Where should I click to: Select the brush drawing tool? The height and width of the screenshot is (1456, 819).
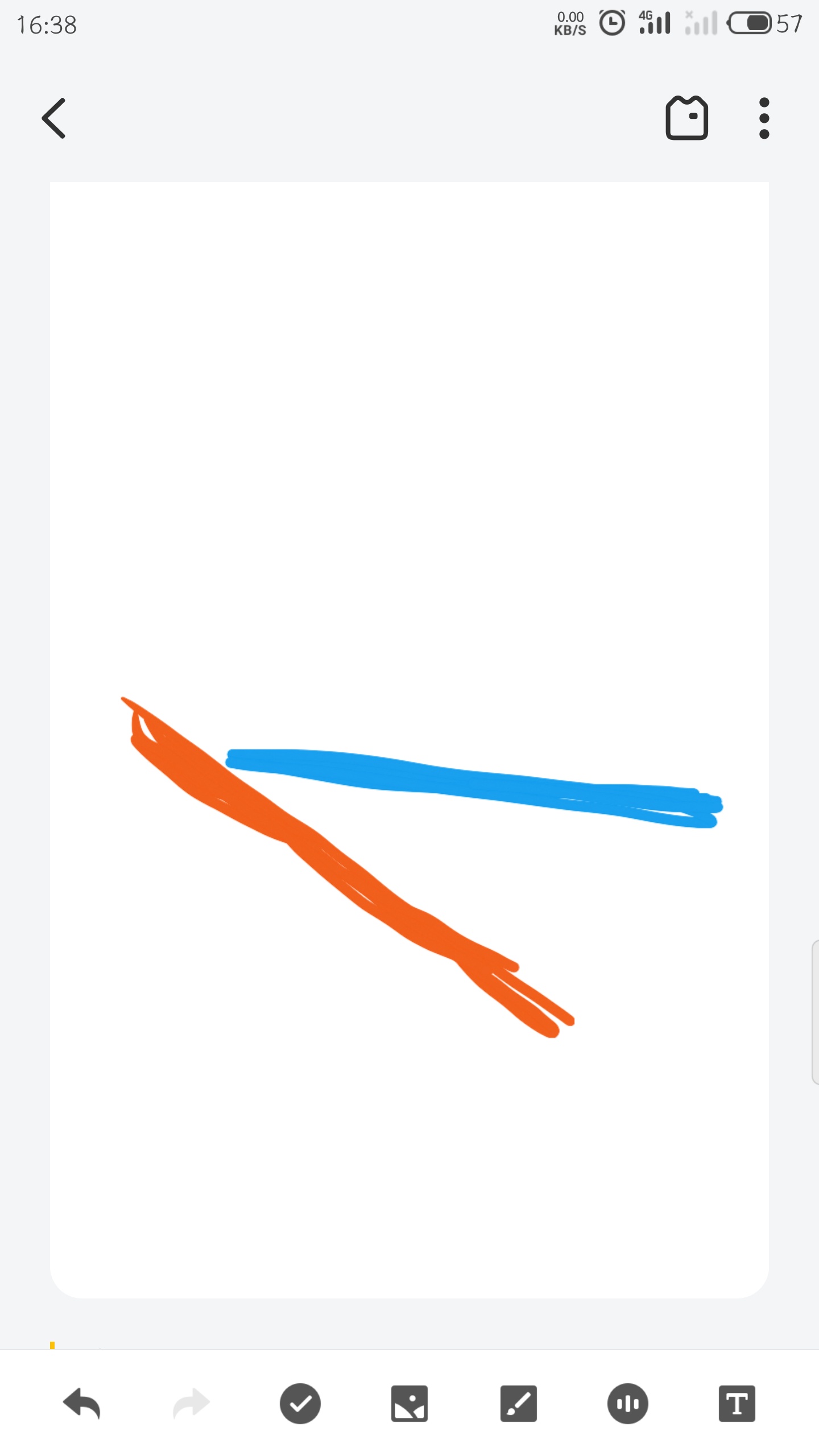[518, 1404]
